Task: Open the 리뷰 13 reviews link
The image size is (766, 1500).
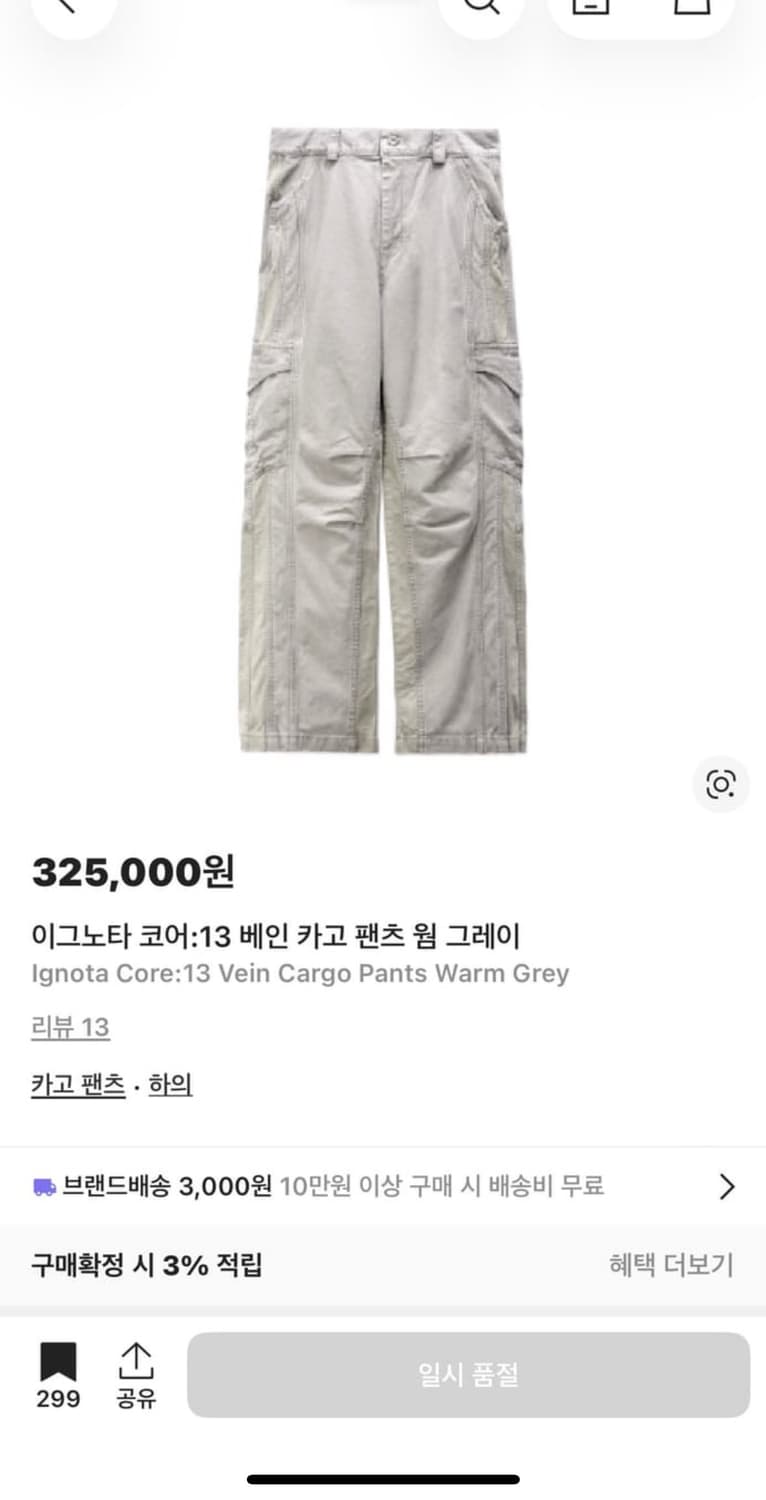Action: pyautogui.click(x=71, y=1027)
